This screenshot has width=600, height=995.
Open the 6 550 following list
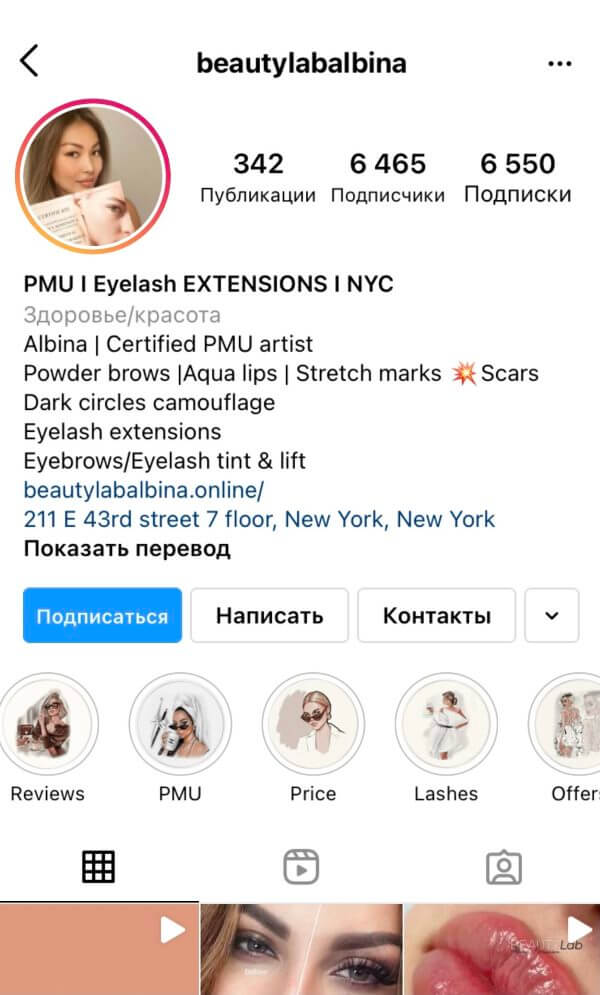pos(517,177)
